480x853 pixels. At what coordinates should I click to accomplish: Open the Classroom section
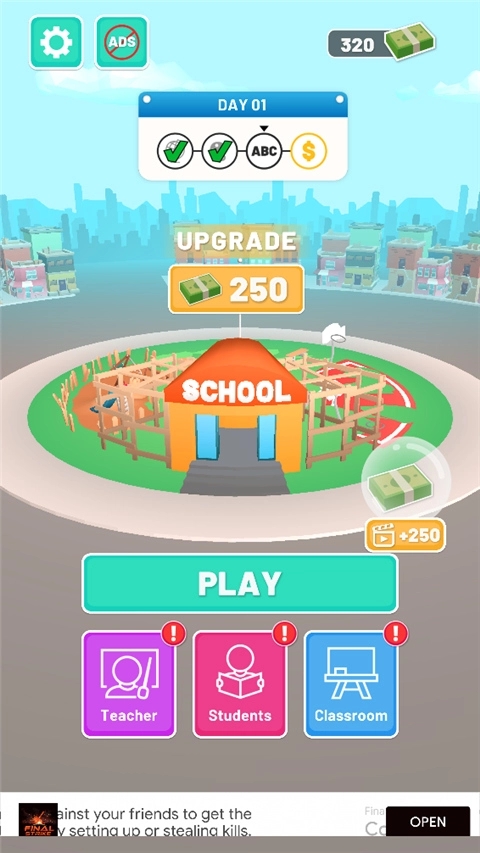click(x=351, y=684)
